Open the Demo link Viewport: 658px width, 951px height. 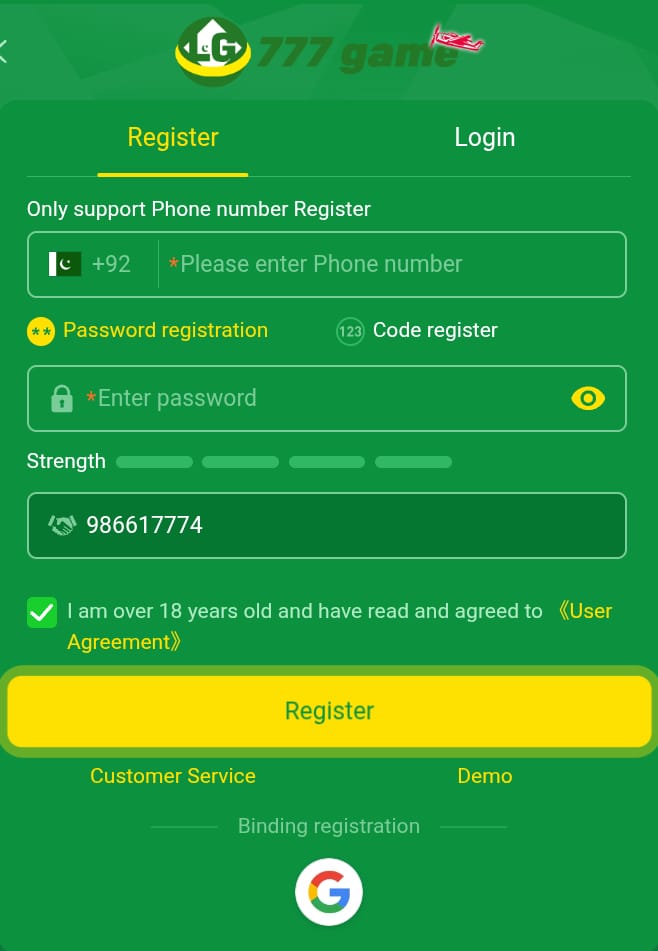(x=484, y=776)
